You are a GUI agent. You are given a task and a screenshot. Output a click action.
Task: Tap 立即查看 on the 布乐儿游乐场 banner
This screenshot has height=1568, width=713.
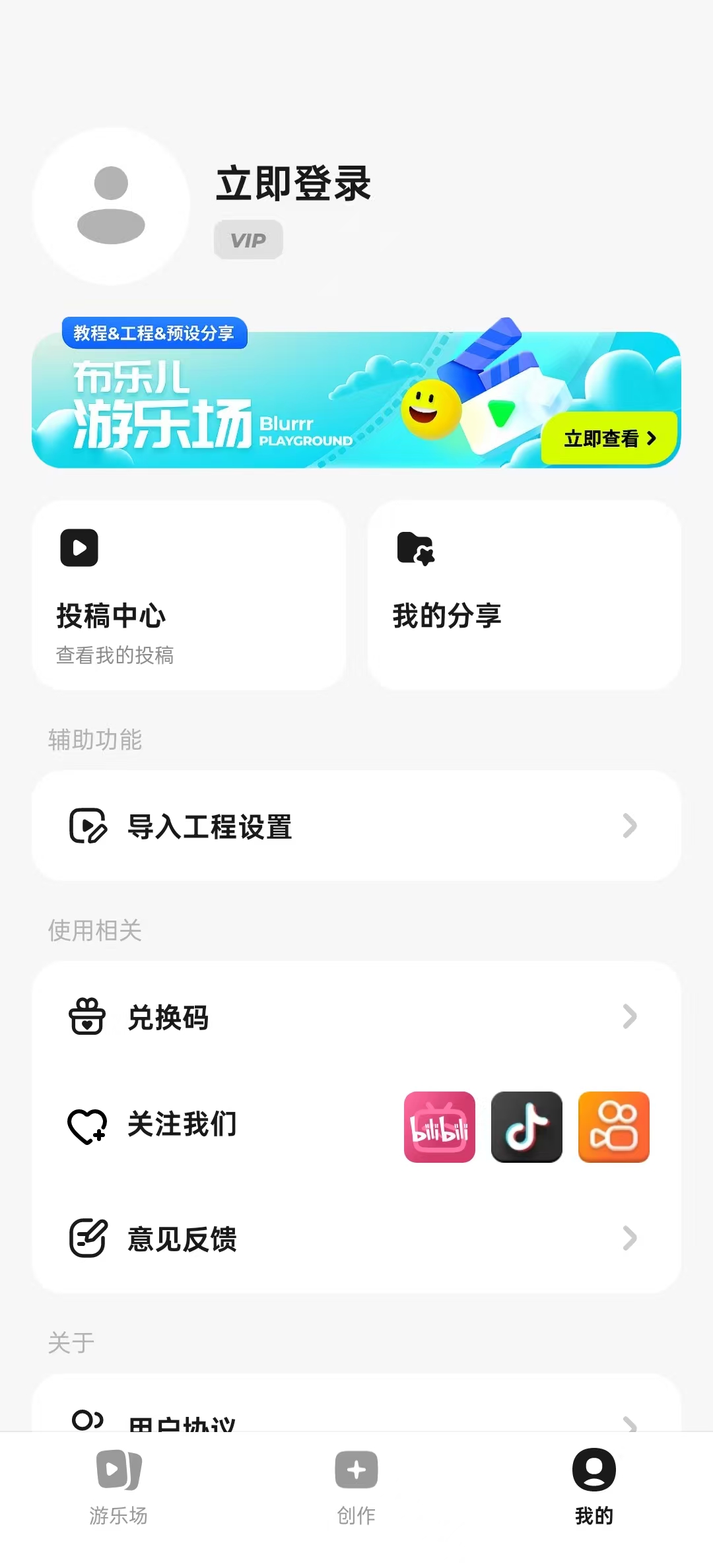(x=609, y=438)
